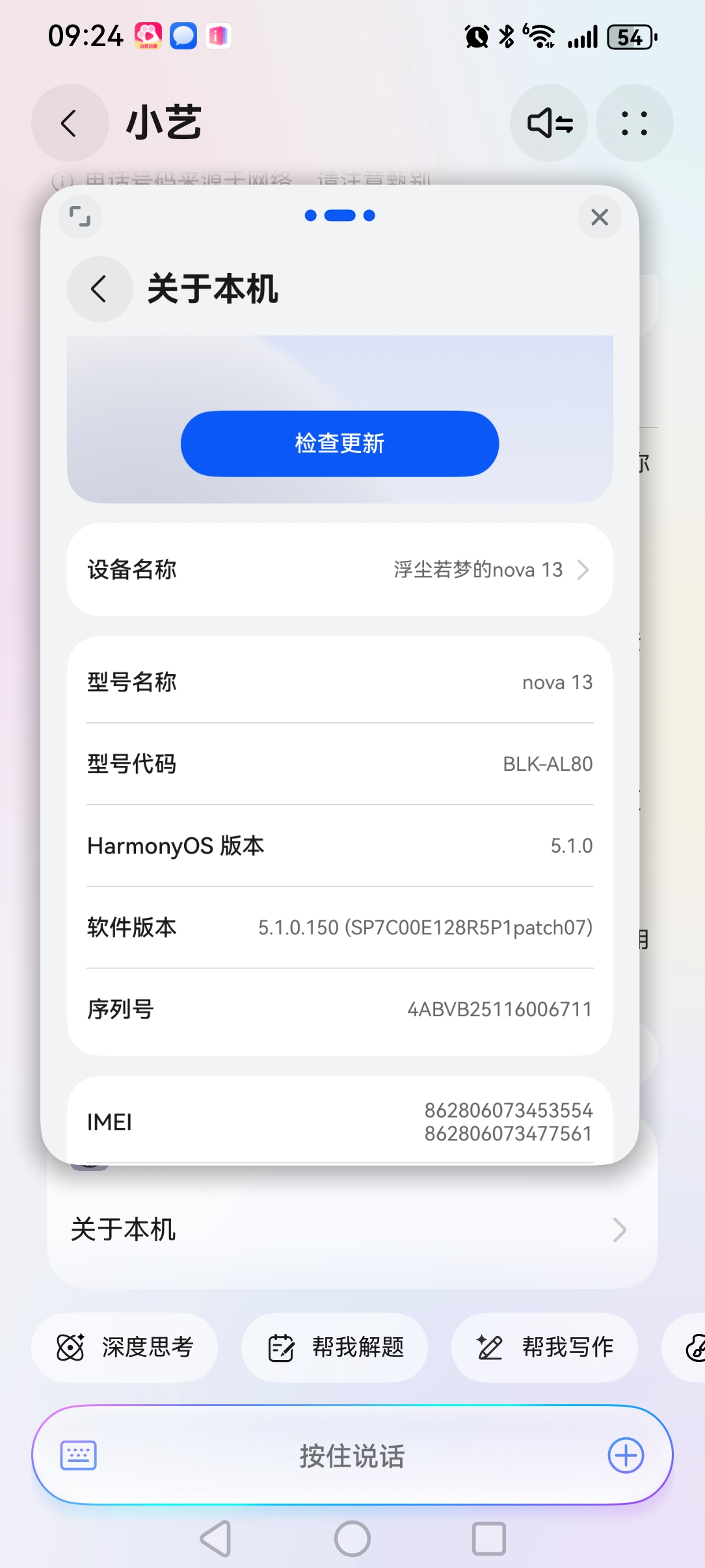
Task: Go to the home screen
Action: pos(352,1539)
